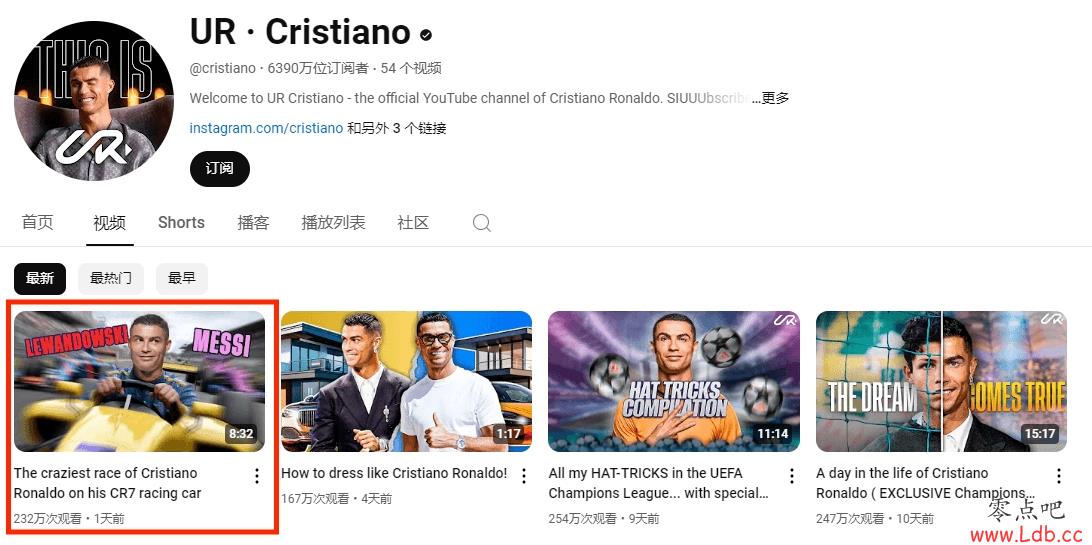Switch to the 播客 tab
Screen dimensions: 1092x545
click(x=253, y=222)
